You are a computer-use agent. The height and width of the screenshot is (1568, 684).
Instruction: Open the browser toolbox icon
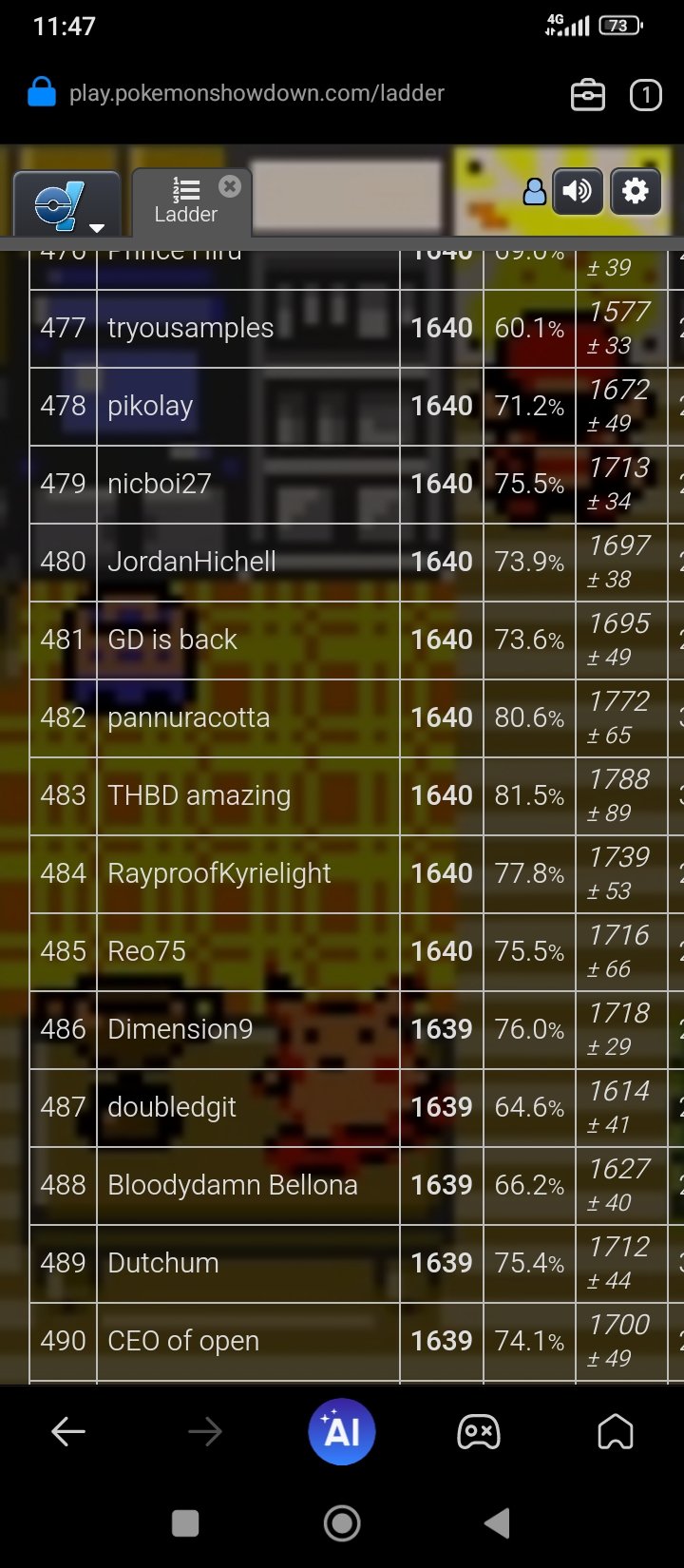point(588,95)
